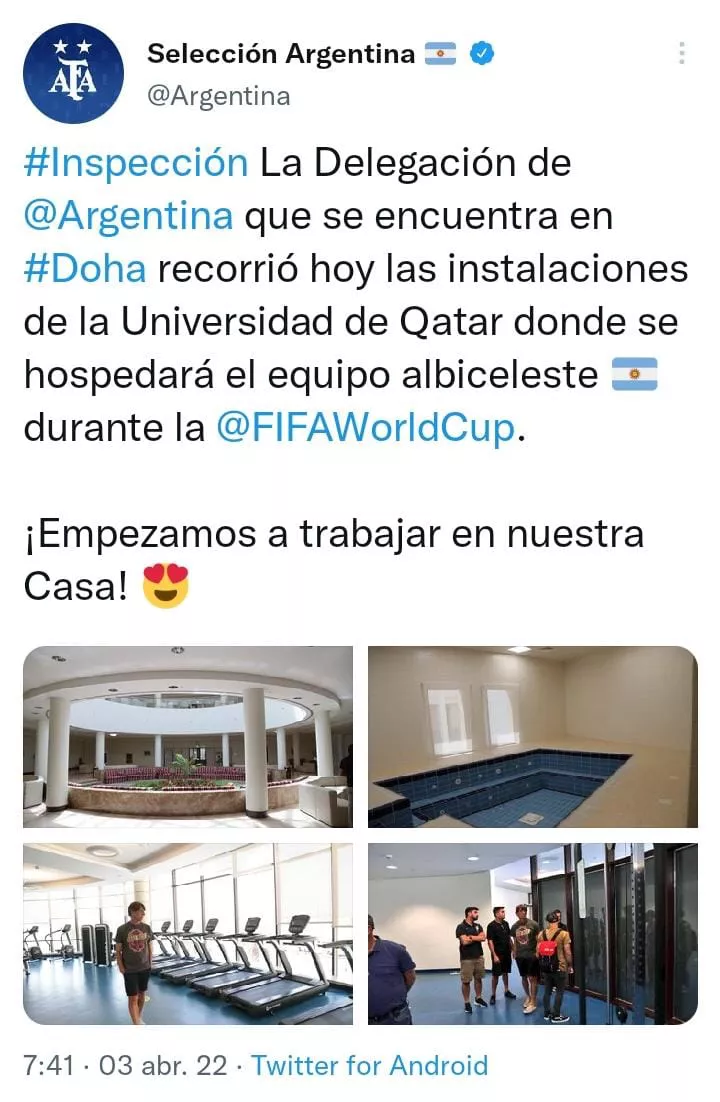Tap the Twitter for Android source link
Screen dimensions: 720x1102
[369, 1065]
